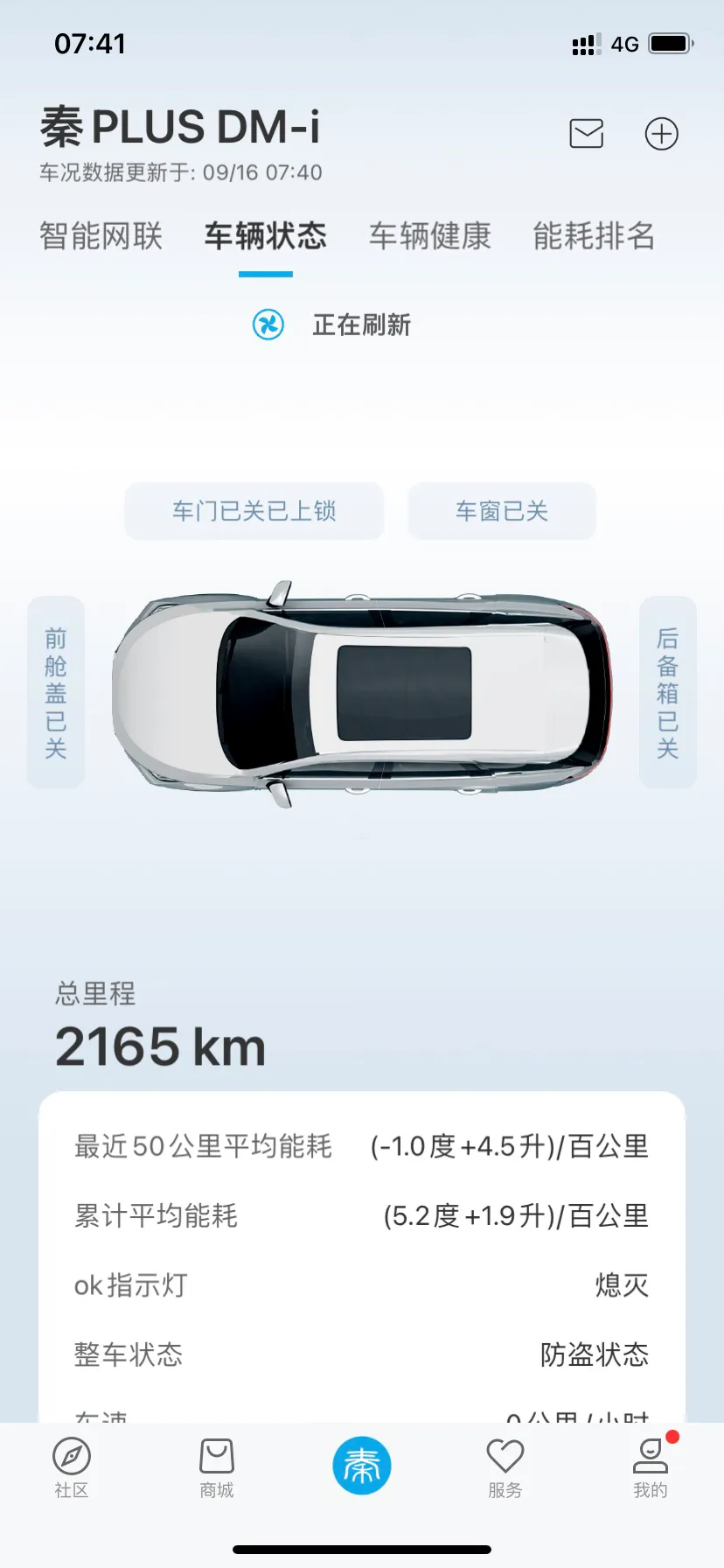The image size is (724, 1568).
Task: Open the 车辆健康 tab
Action: coord(430,236)
